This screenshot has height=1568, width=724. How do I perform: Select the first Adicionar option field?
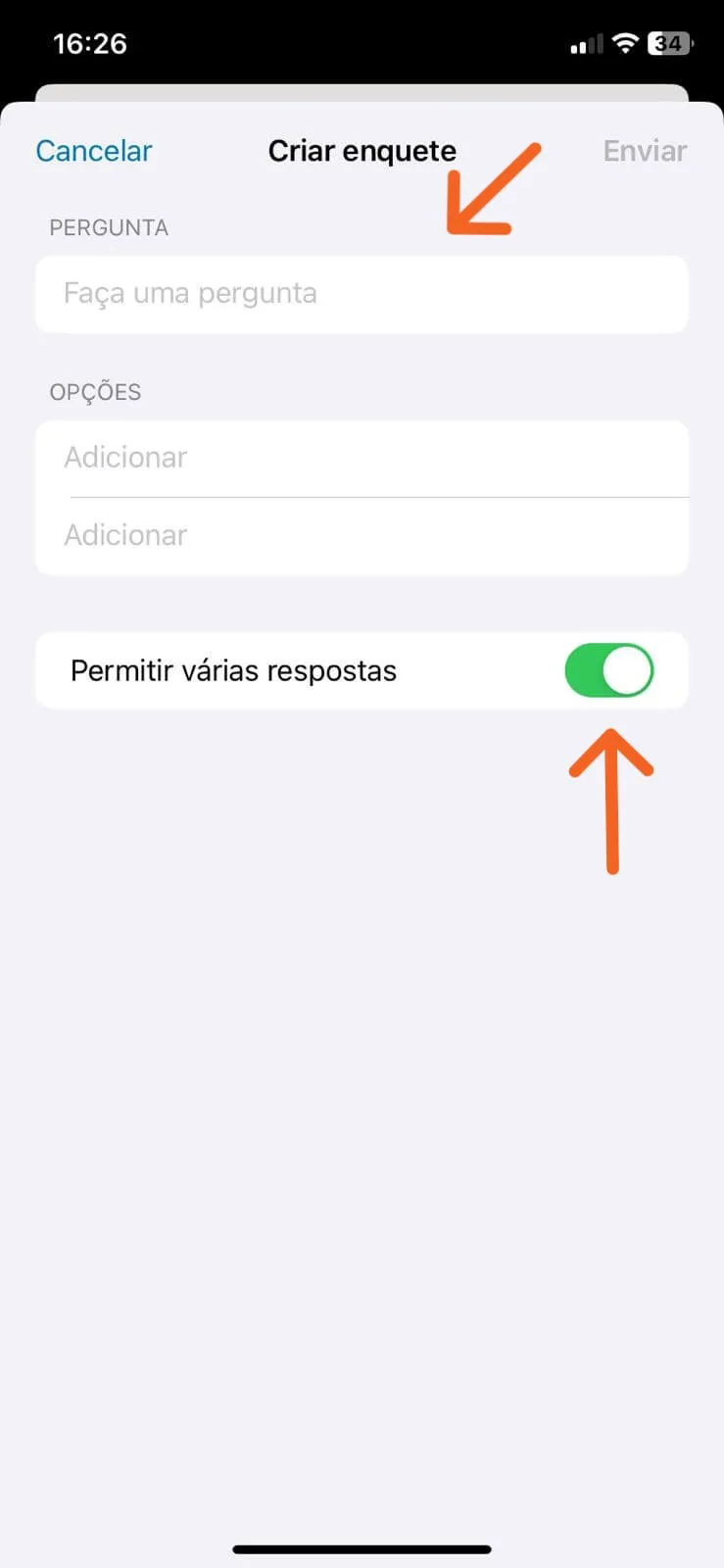click(x=362, y=457)
